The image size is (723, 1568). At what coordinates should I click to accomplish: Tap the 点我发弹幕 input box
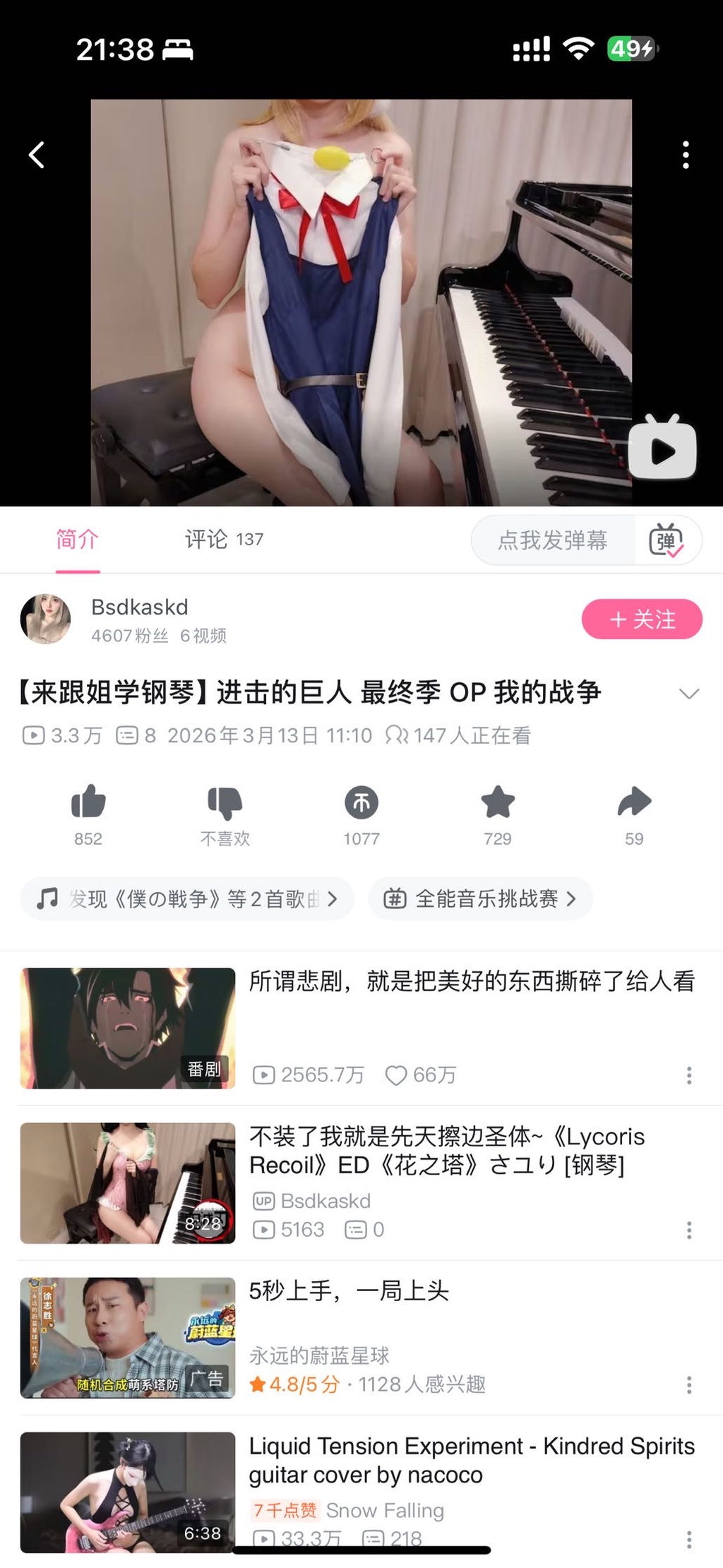(x=553, y=540)
